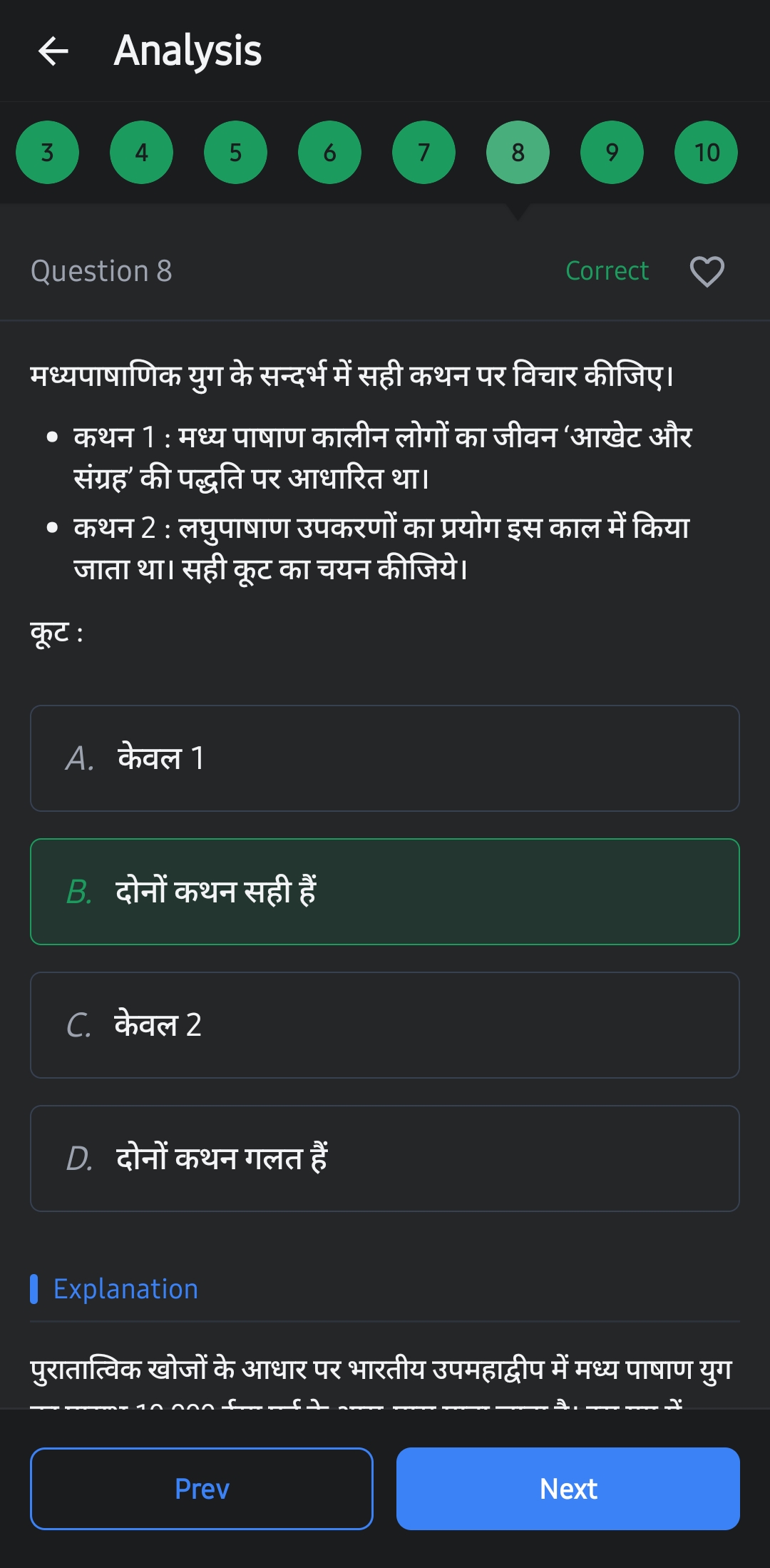The width and height of the screenshot is (770, 1568).
Task: Select the question 8 circle
Action: pos(518,153)
